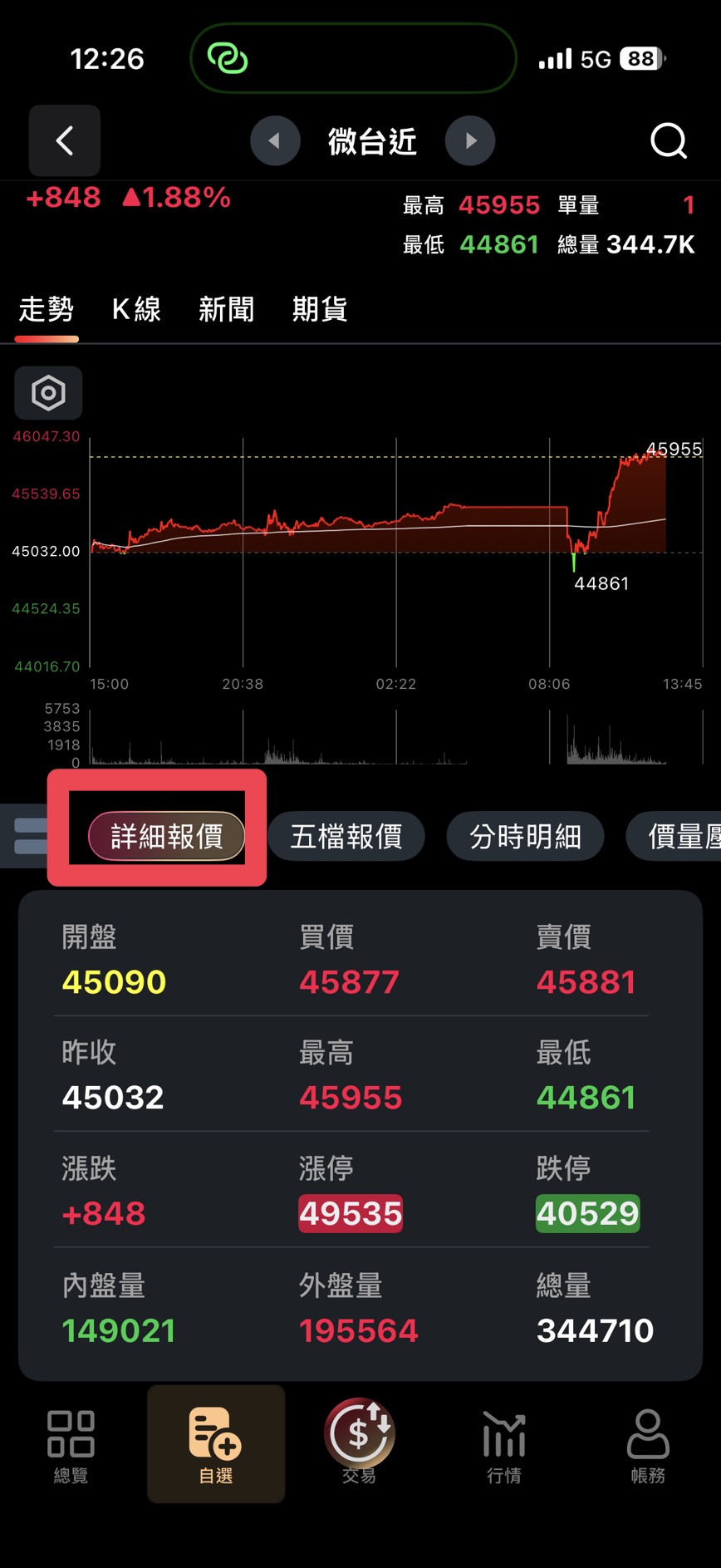Go to 總覽 in bottom navigation

[71, 1446]
